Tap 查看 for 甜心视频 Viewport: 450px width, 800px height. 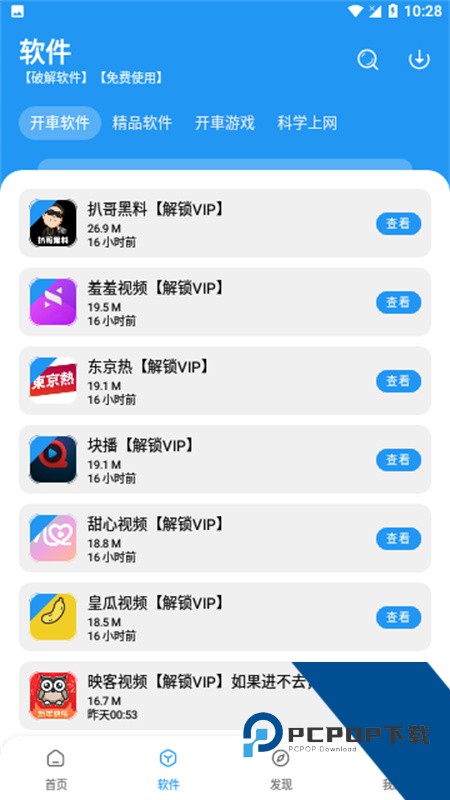(x=398, y=538)
